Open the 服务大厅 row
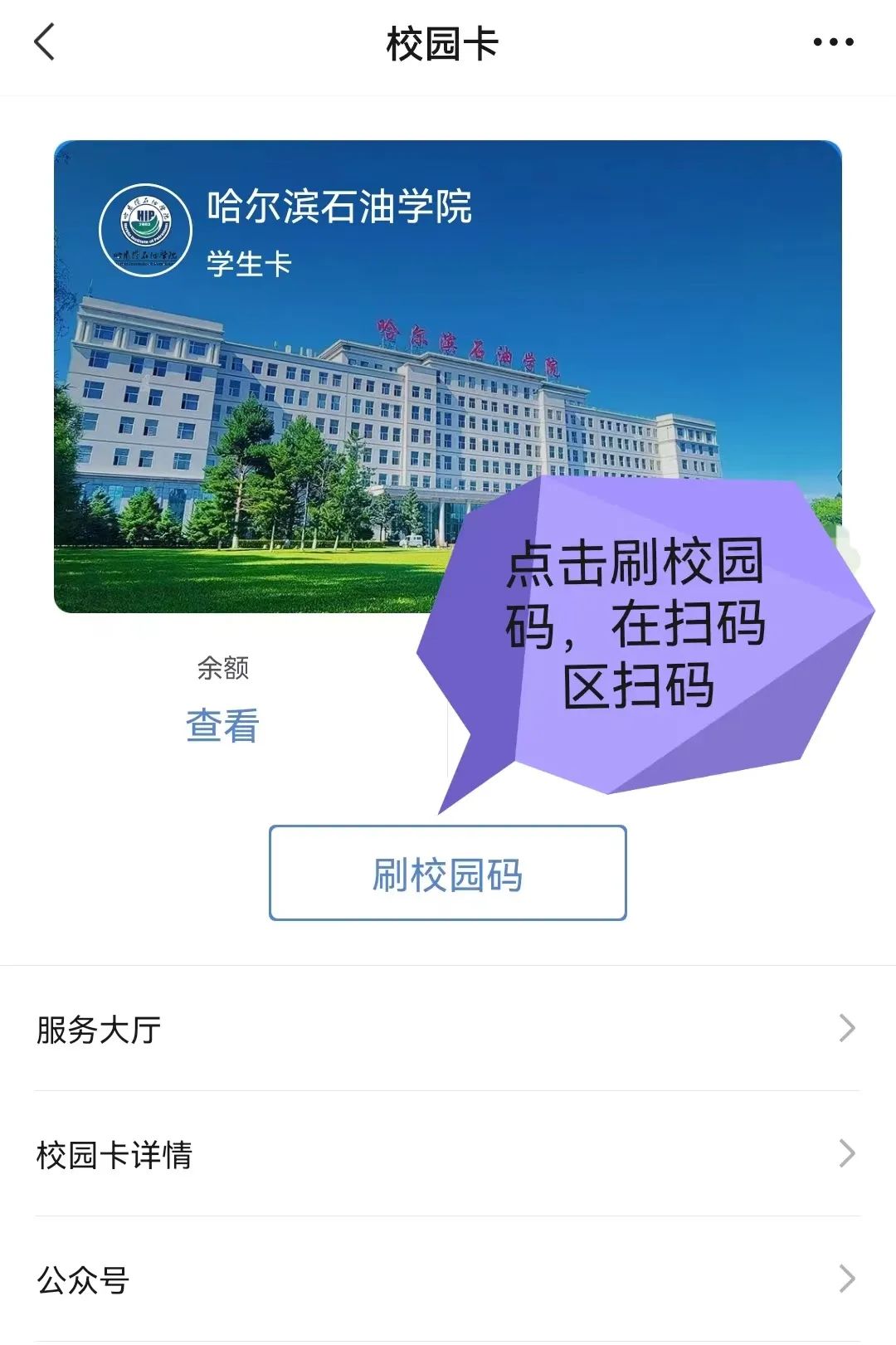The height and width of the screenshot is (1345, 896). [447, 1029]
